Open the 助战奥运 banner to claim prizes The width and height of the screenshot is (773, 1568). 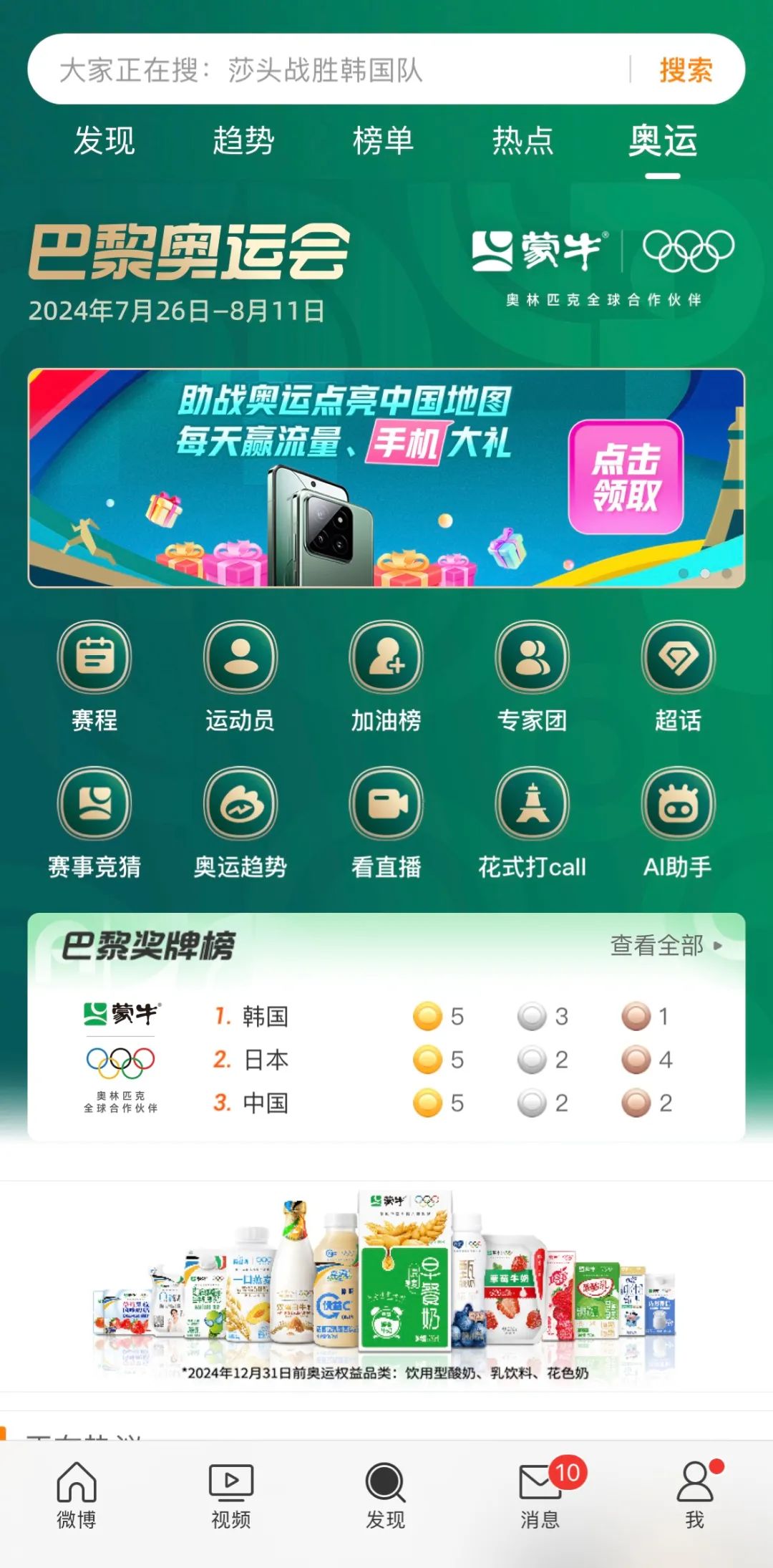tap(386, 478)
